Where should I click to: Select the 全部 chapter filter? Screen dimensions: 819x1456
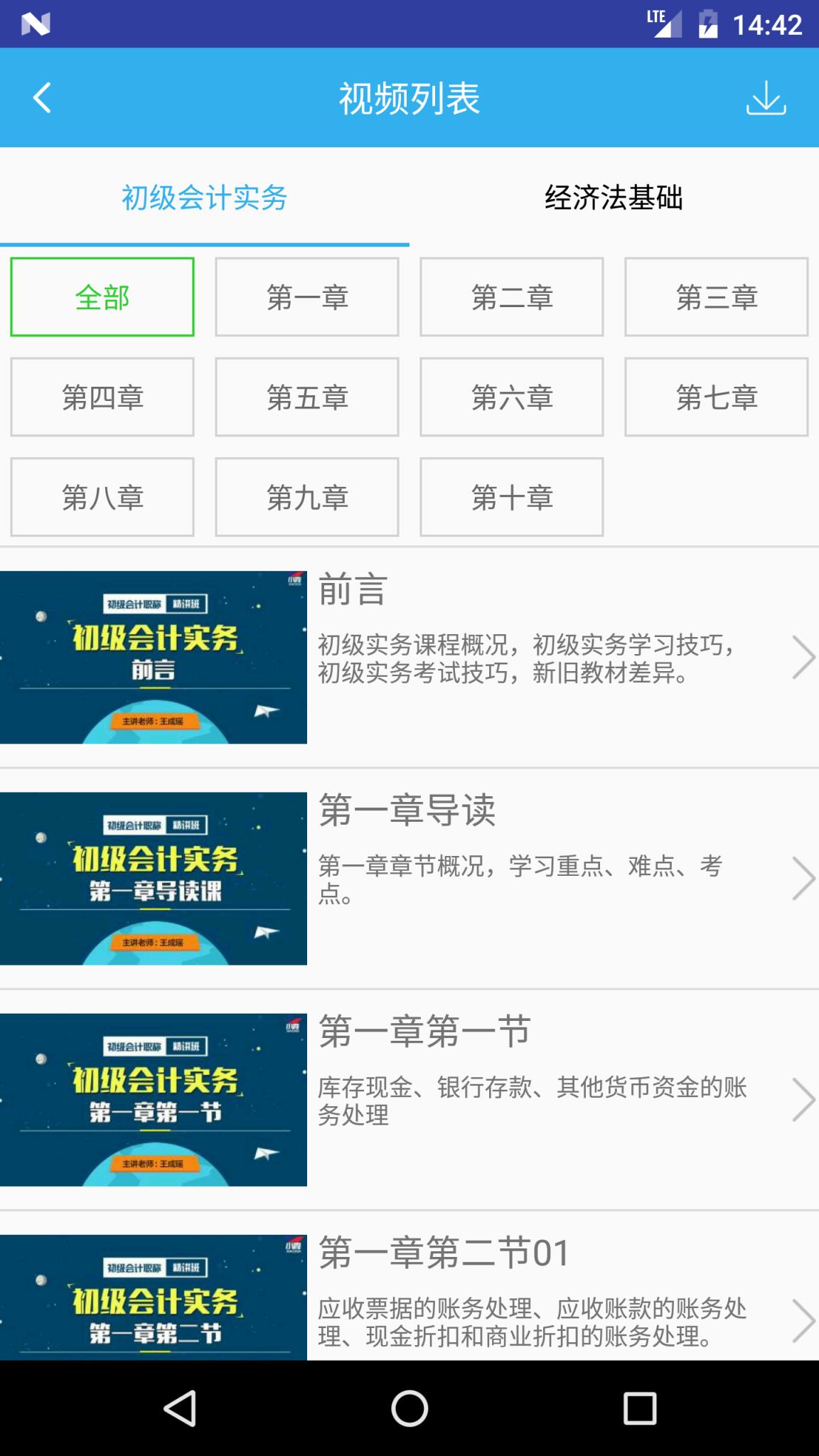(x=102, y=297)
